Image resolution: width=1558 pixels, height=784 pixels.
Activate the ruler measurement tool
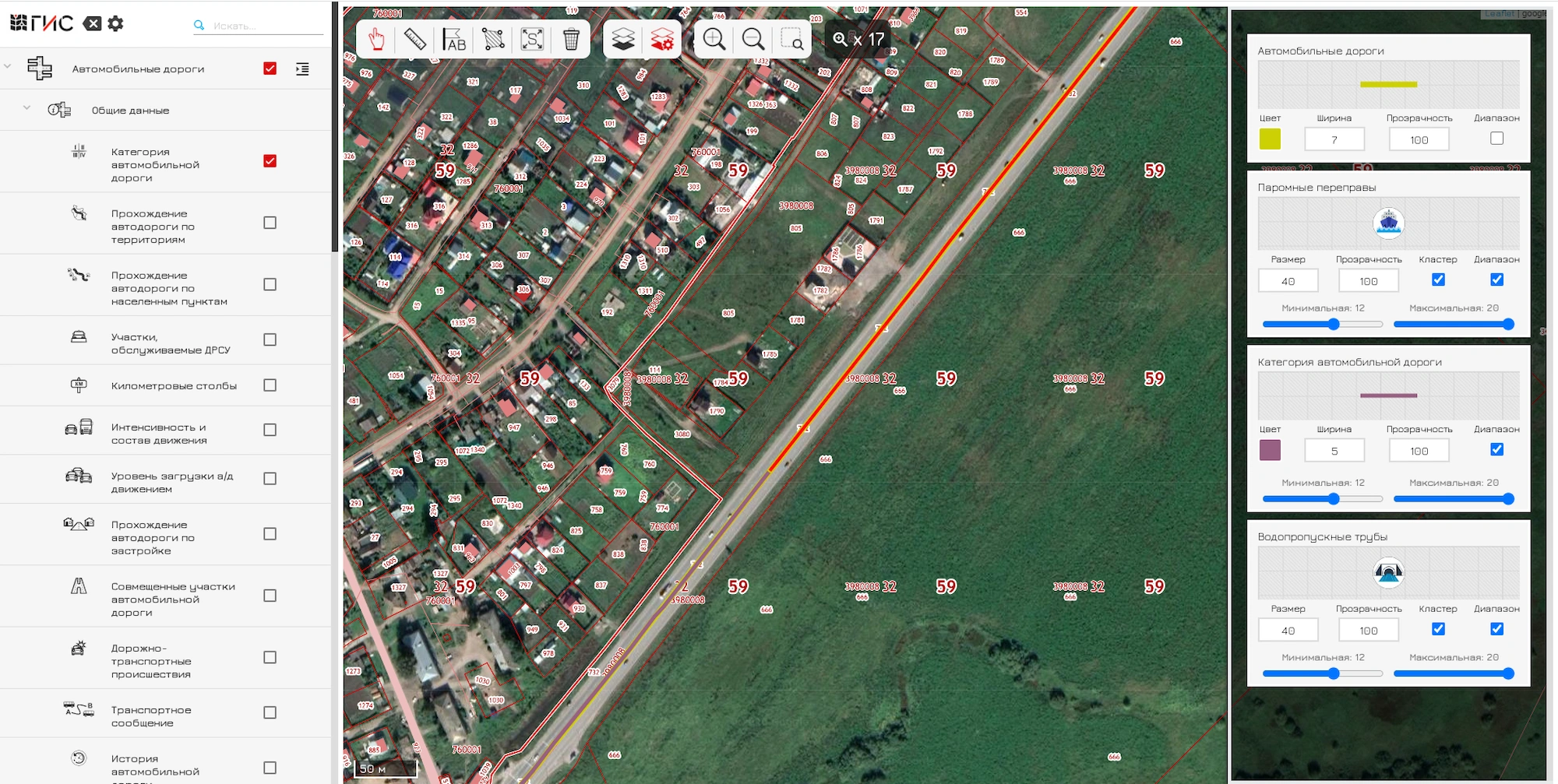click(414, 39)
